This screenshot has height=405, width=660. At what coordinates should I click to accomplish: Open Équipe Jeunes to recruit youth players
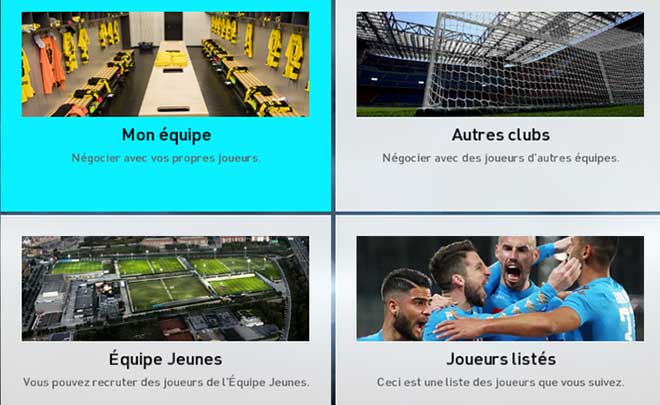(166, 312)
